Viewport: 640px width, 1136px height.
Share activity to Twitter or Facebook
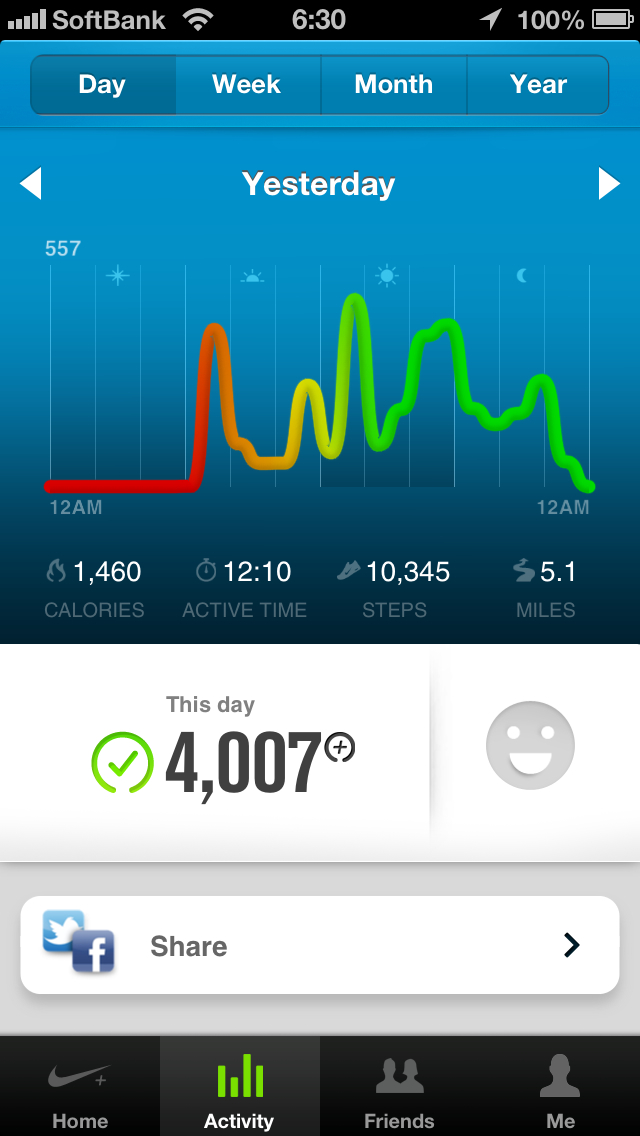[320, 945]
